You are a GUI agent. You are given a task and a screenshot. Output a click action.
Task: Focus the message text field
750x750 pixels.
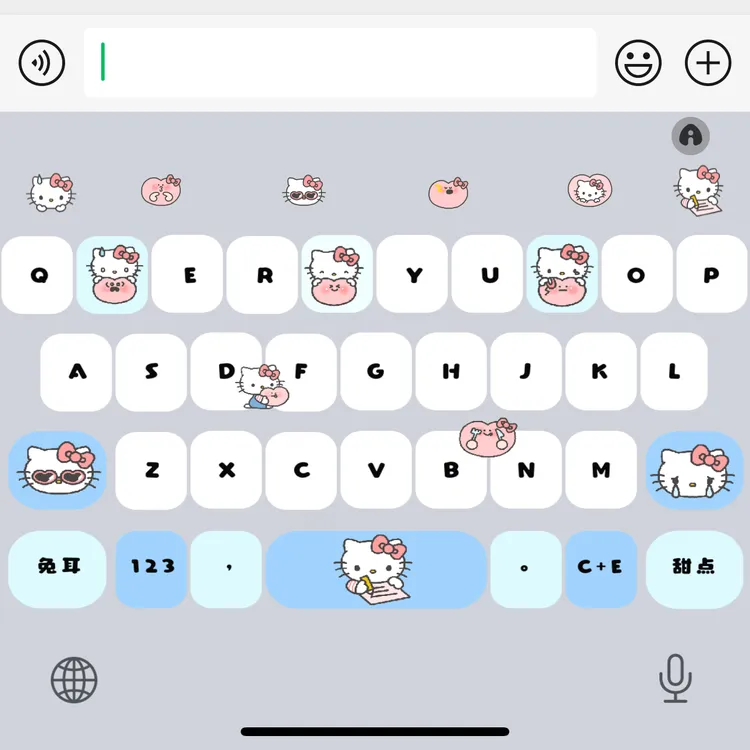[340, 63]
